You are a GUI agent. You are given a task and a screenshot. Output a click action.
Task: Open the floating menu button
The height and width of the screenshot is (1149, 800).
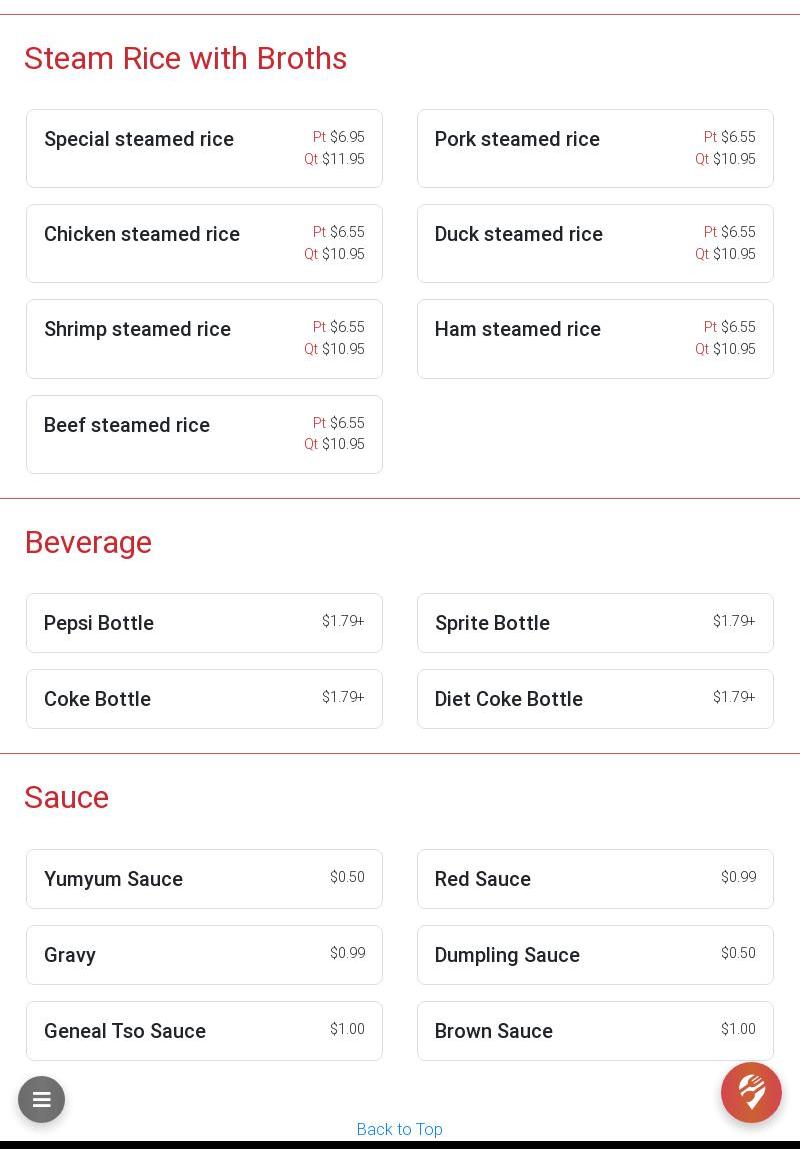coord(41,1099)
